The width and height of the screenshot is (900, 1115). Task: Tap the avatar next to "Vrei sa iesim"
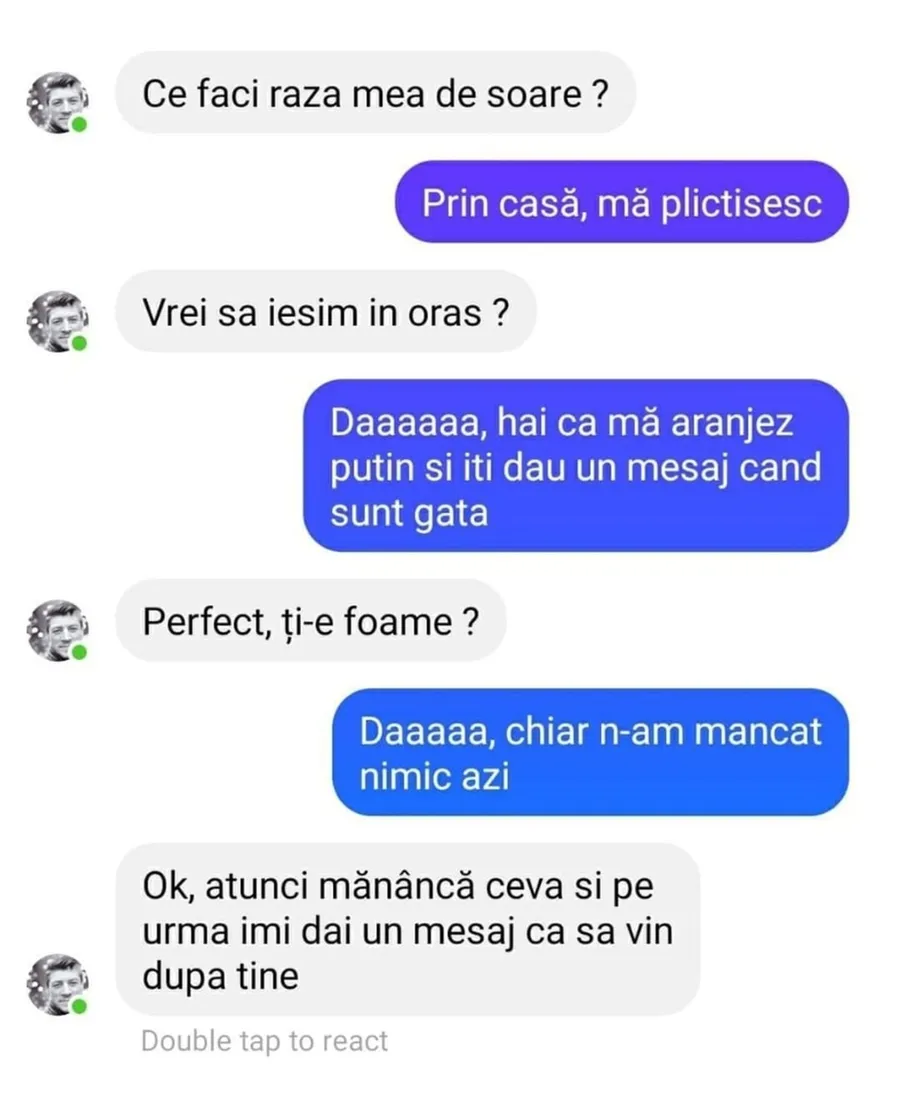pos(56,321)
